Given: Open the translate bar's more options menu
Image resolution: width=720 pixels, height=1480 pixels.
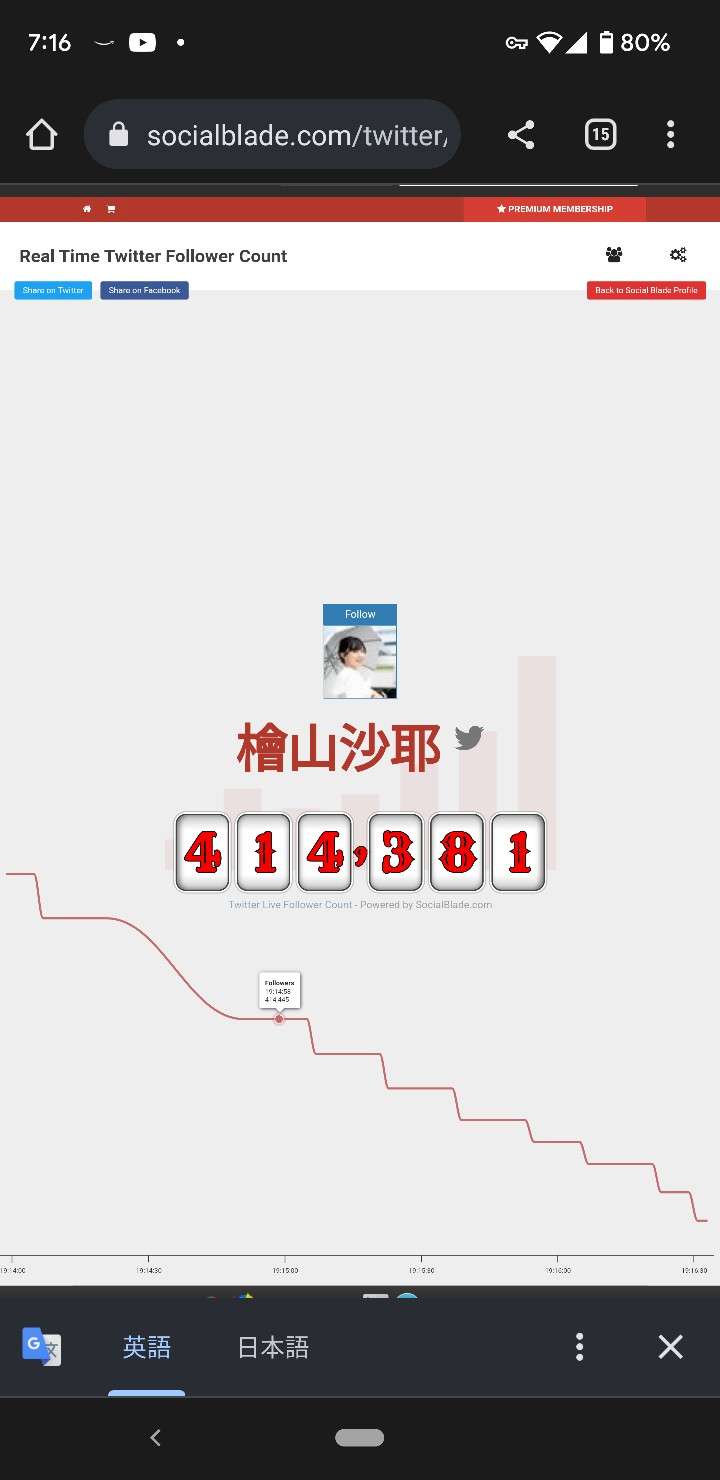Looking at the screenshot, I should coord(579,1347).
